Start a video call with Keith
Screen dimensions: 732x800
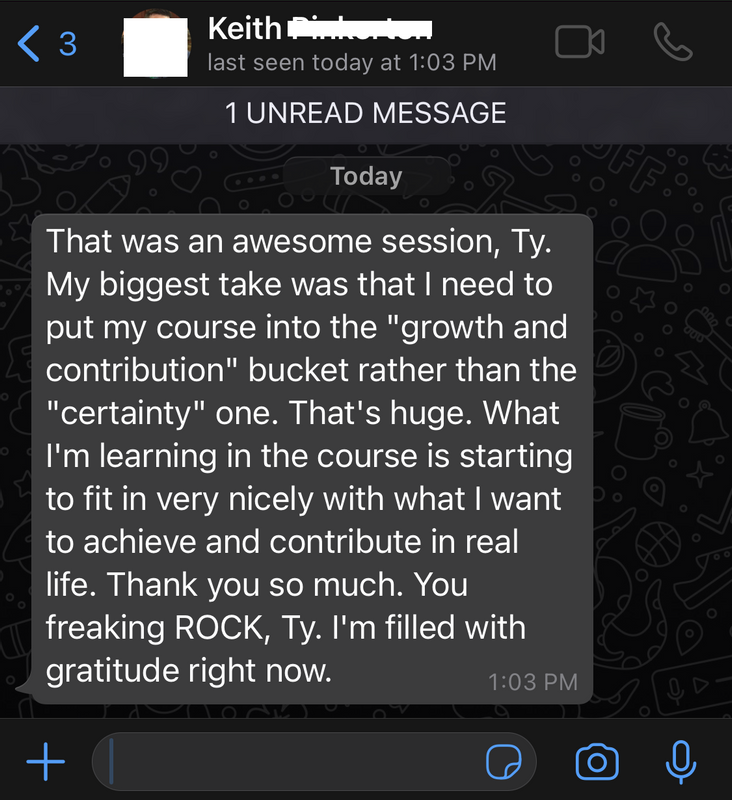580,42
